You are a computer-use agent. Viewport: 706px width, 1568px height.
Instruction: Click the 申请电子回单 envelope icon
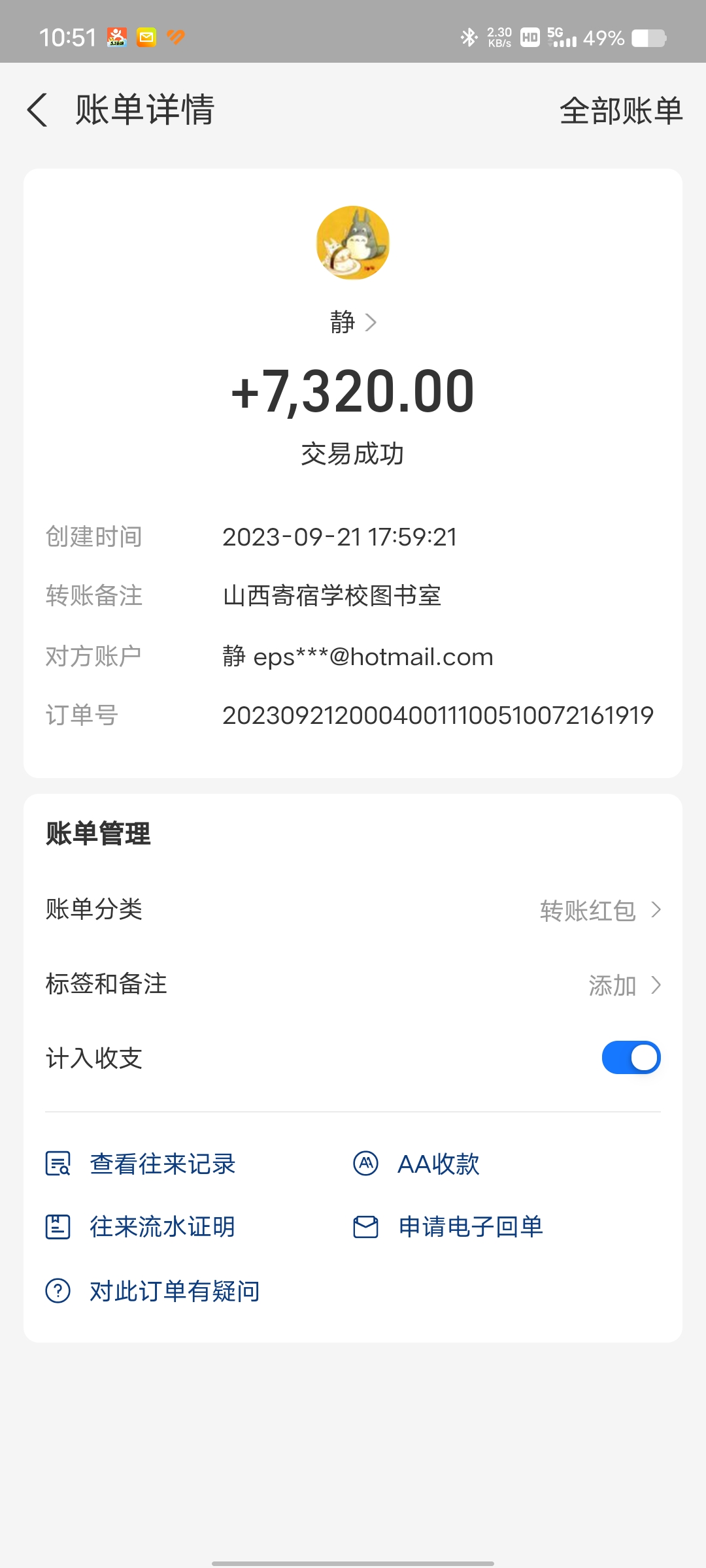coord(365,1226)
